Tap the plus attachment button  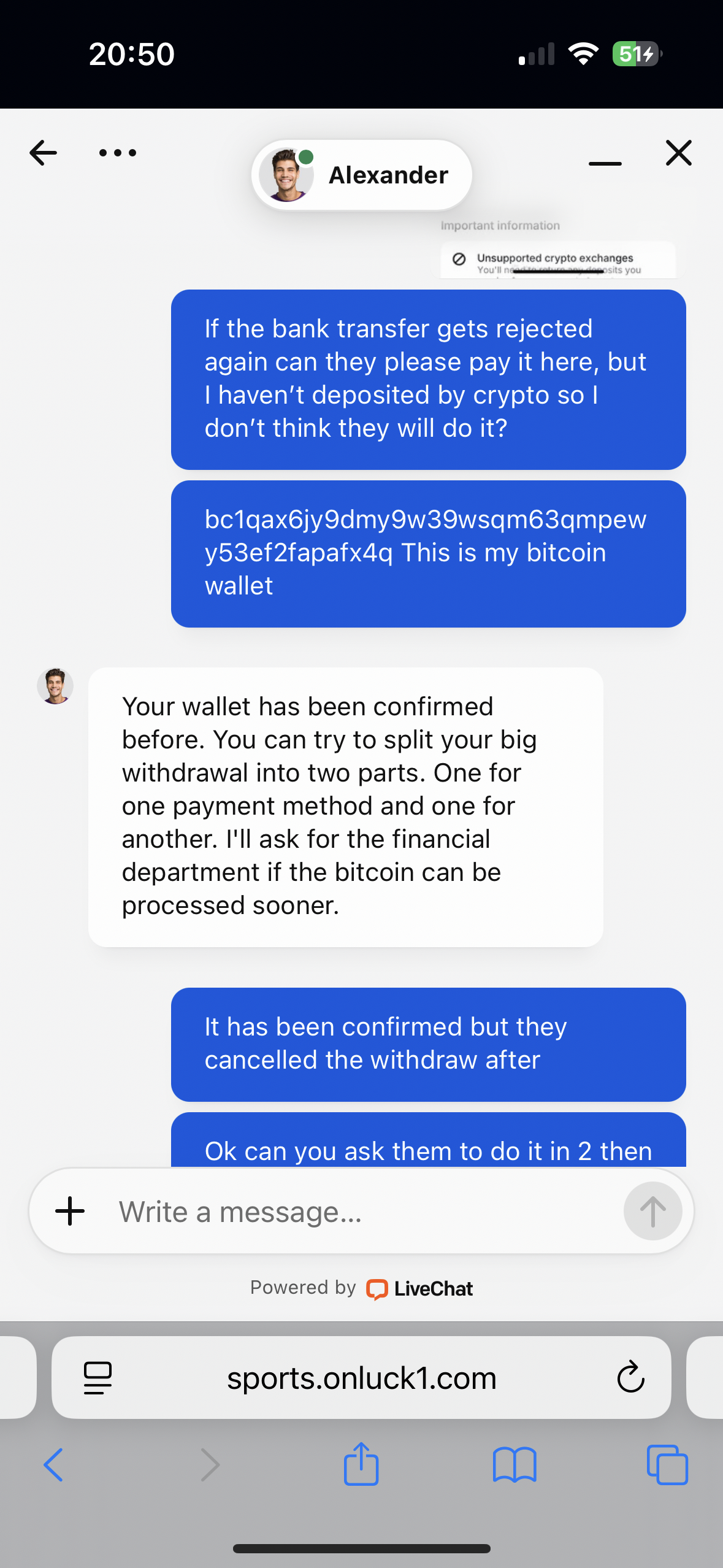pyautogui.click(x=70, y=1211)
